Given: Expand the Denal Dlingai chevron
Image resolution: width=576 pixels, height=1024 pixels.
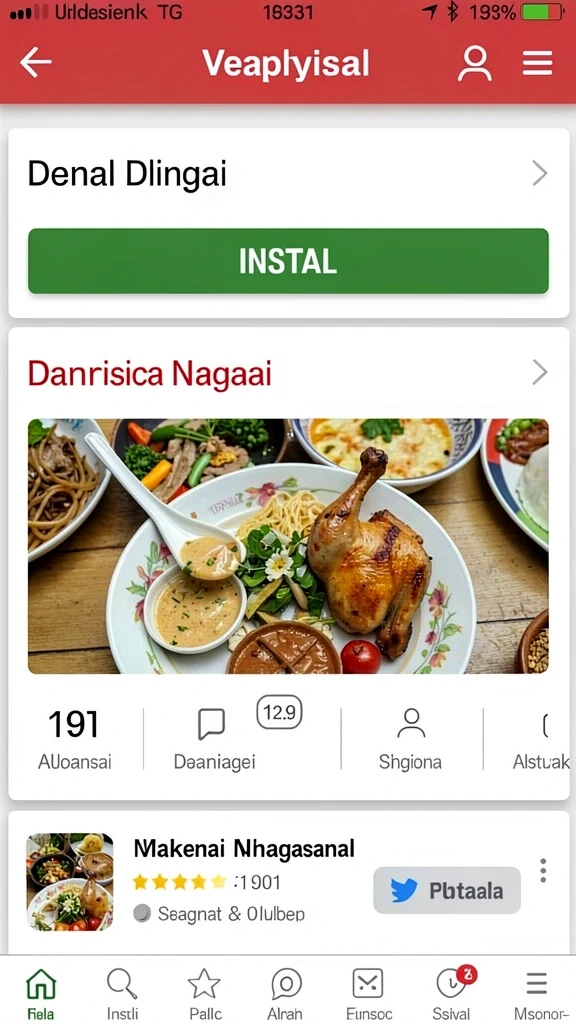Looking at the screenshot, I should pyautogui.click(x=539, y=174).
